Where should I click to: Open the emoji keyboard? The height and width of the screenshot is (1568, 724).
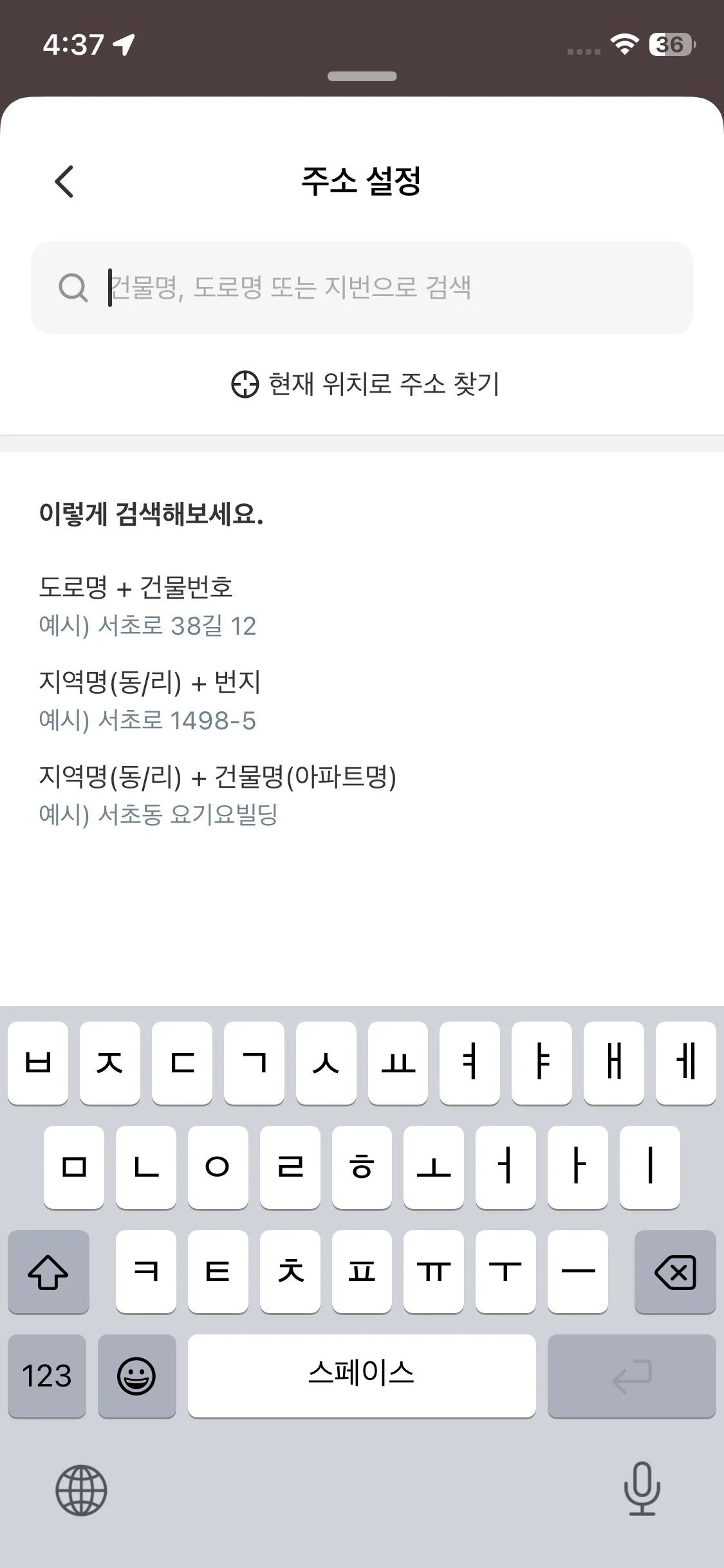[x=136, y=1376]
